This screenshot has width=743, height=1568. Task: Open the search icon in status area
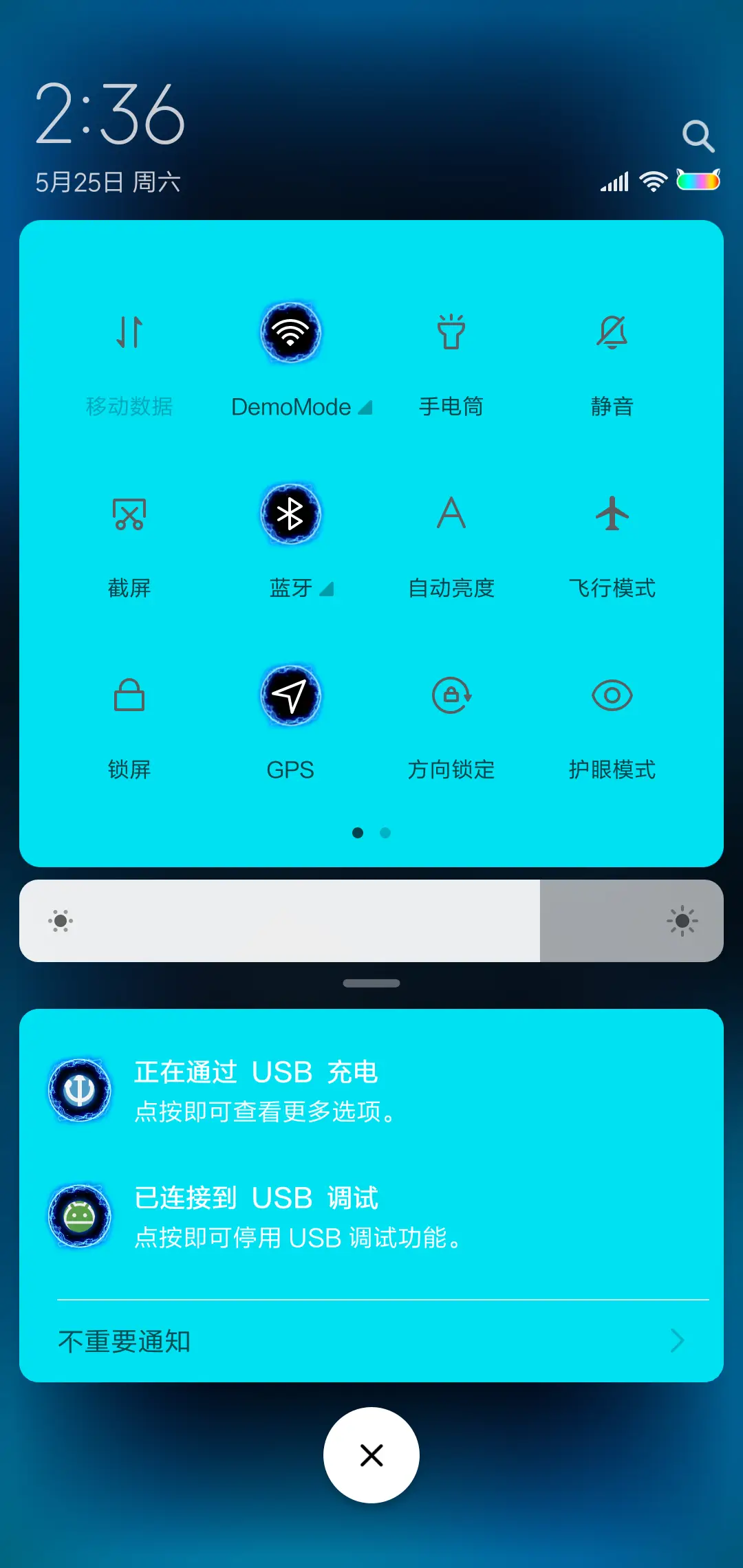pyautogui.click(x=698, y=136)
